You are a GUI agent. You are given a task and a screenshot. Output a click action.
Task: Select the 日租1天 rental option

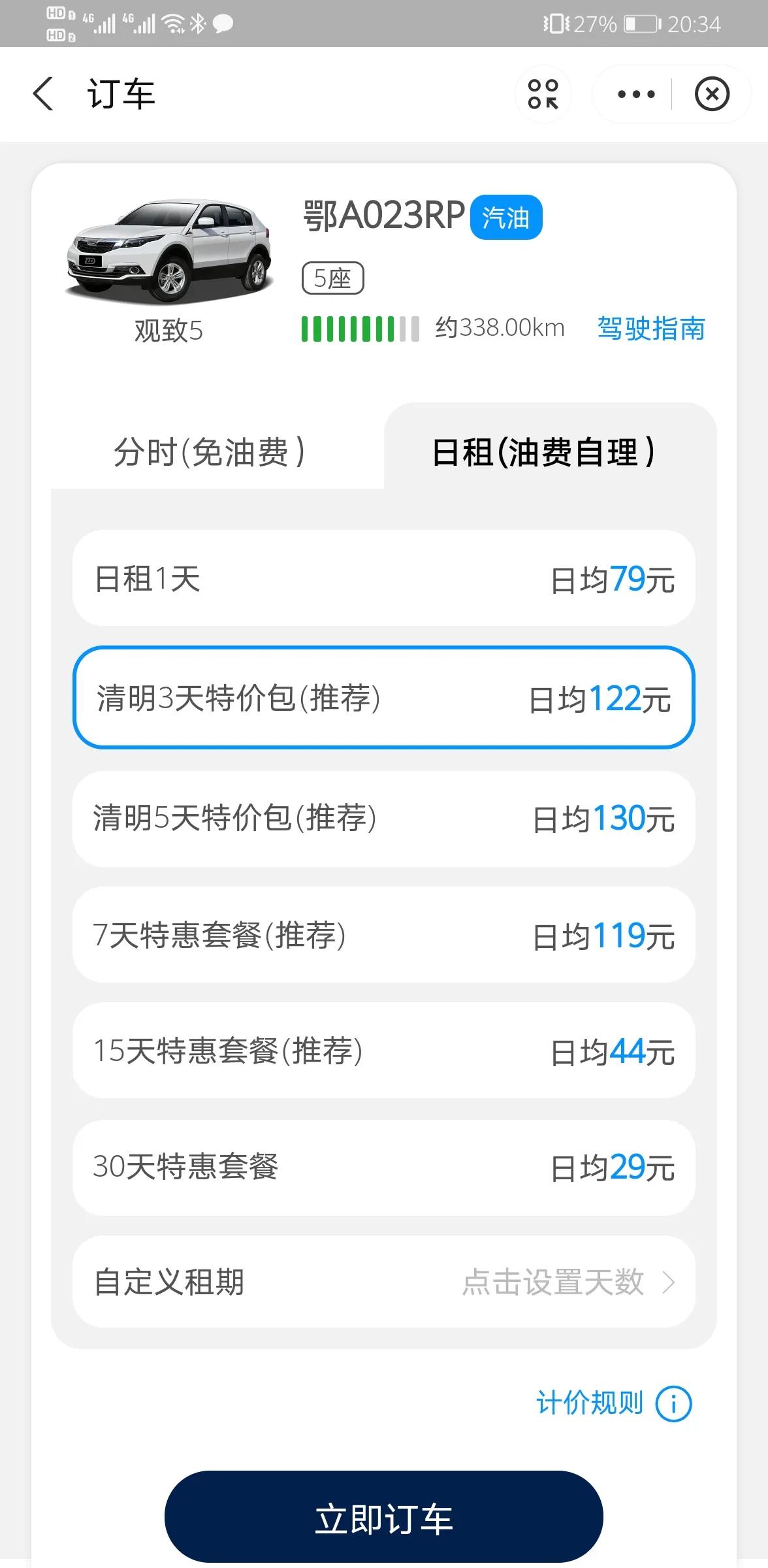click(x=384, y=579)
